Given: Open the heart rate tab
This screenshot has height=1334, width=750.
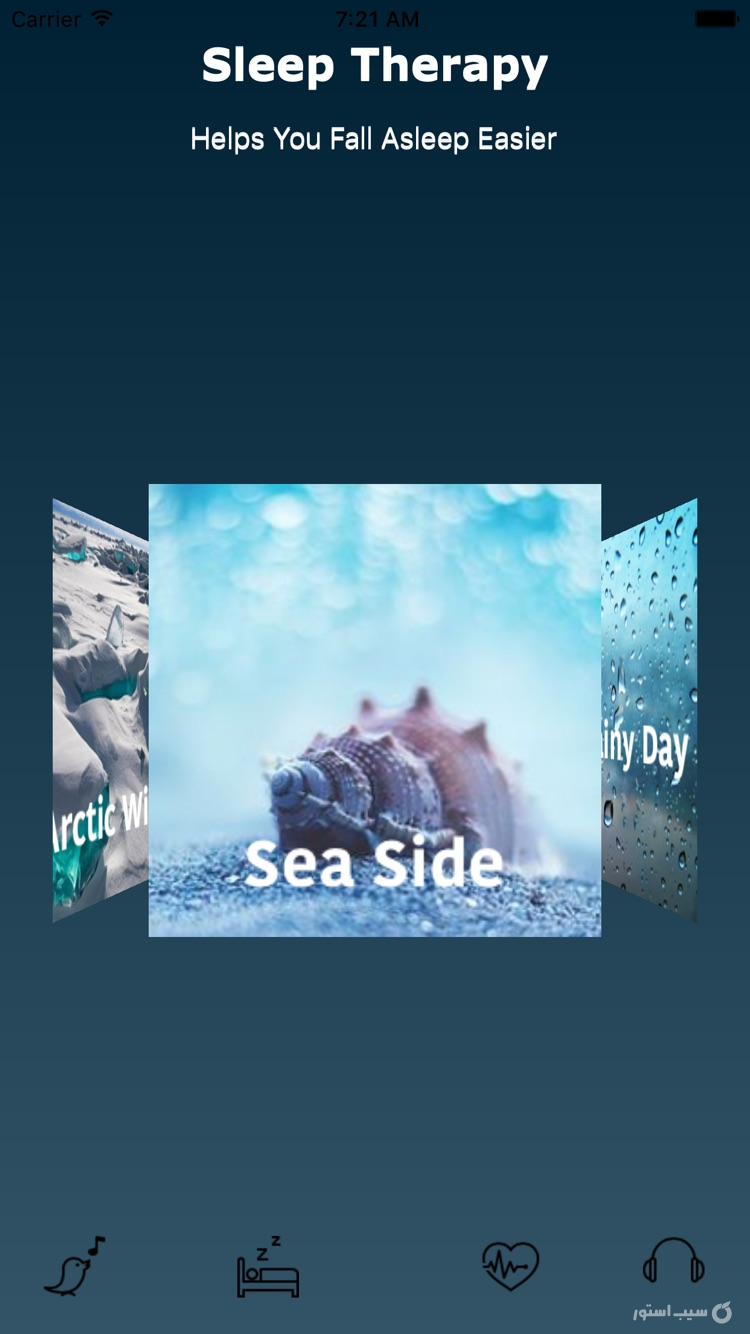Looking at the screenshot, I should [510, 1266].
